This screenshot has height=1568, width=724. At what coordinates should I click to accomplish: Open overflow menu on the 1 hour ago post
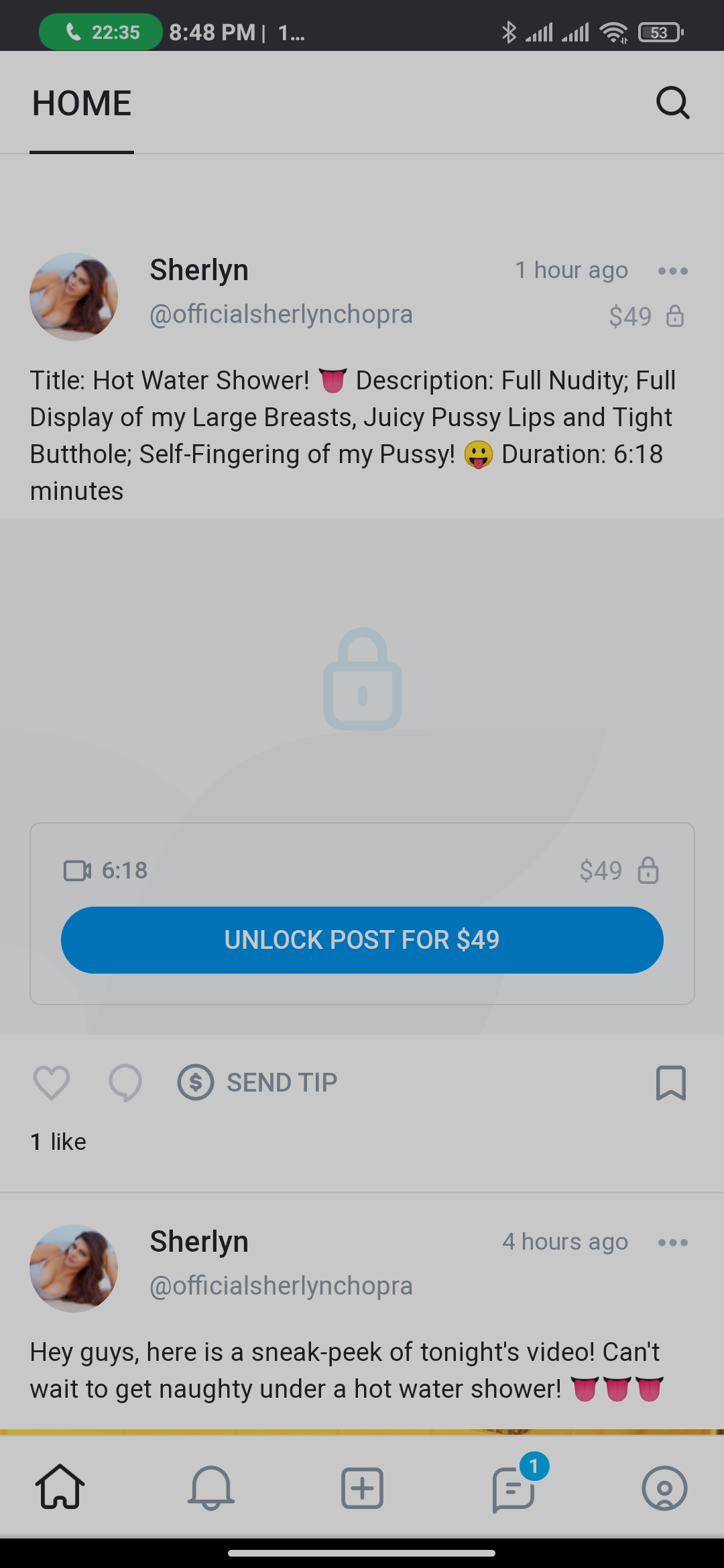pyautogui.click(x=672, y=271)
